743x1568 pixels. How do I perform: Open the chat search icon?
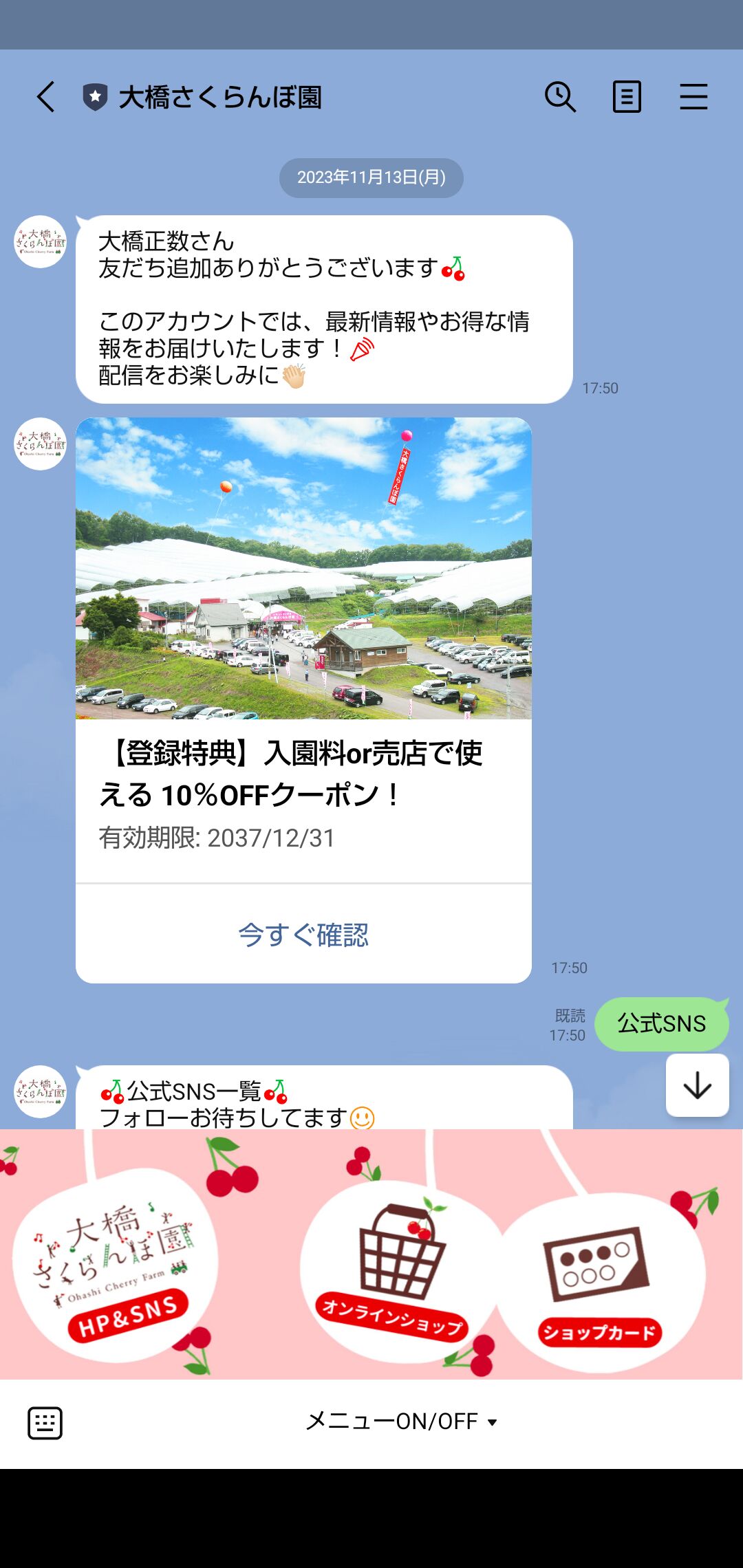pos(559,97)
